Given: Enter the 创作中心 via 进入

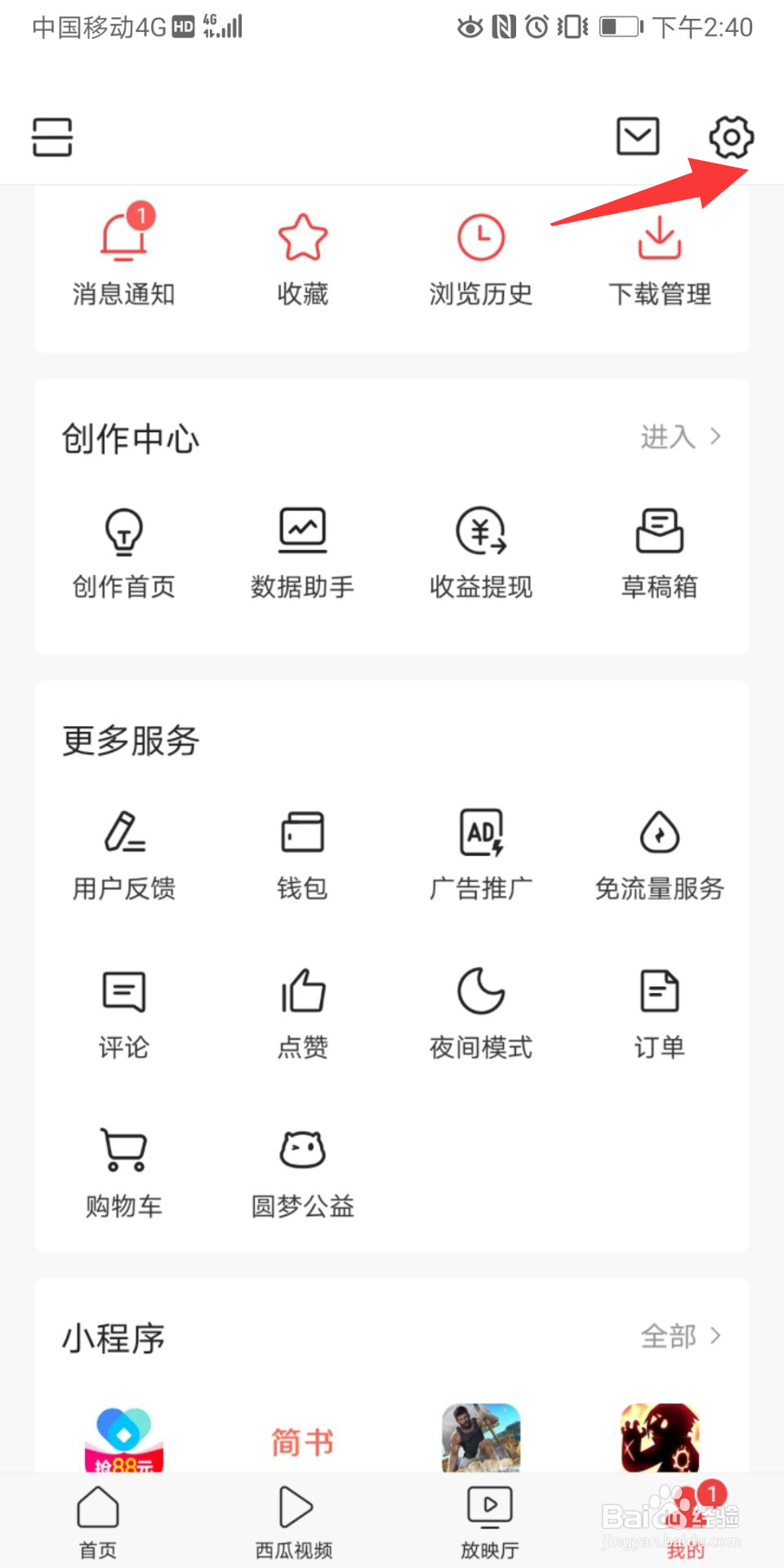Looking at the screenshot, I should [x=679, y=437].
